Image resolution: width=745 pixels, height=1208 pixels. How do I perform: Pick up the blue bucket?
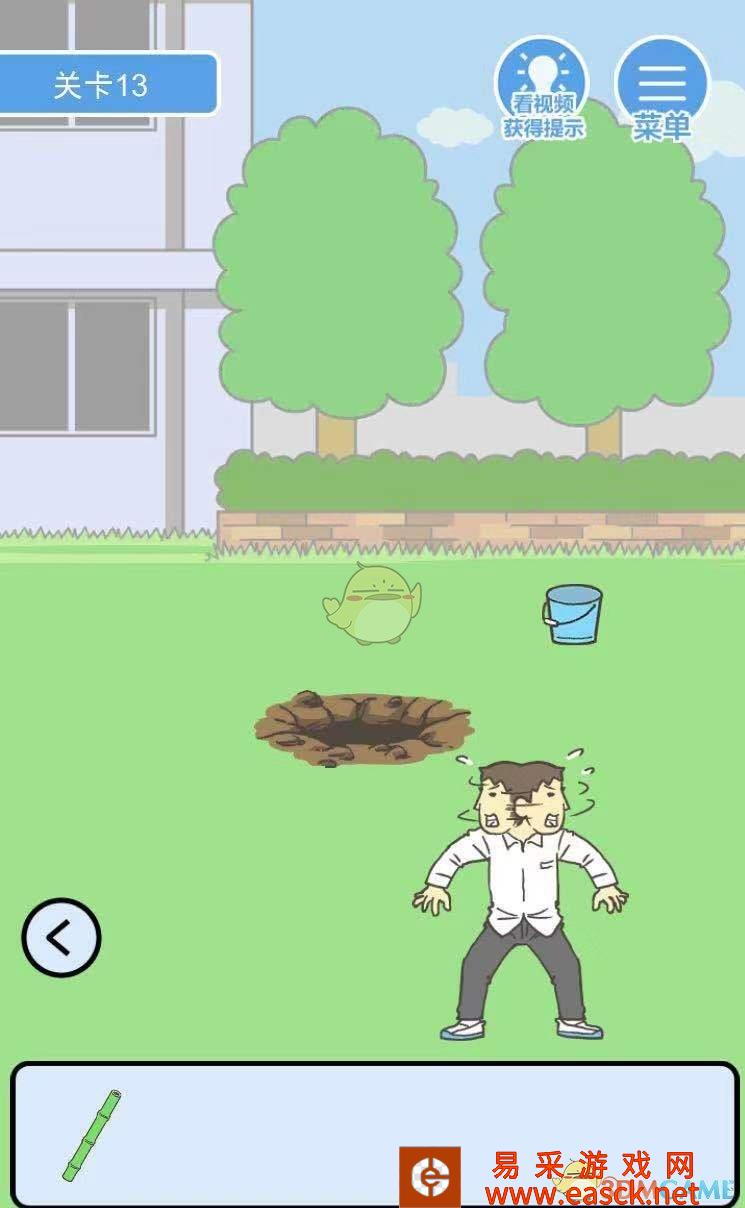point(573,614)
